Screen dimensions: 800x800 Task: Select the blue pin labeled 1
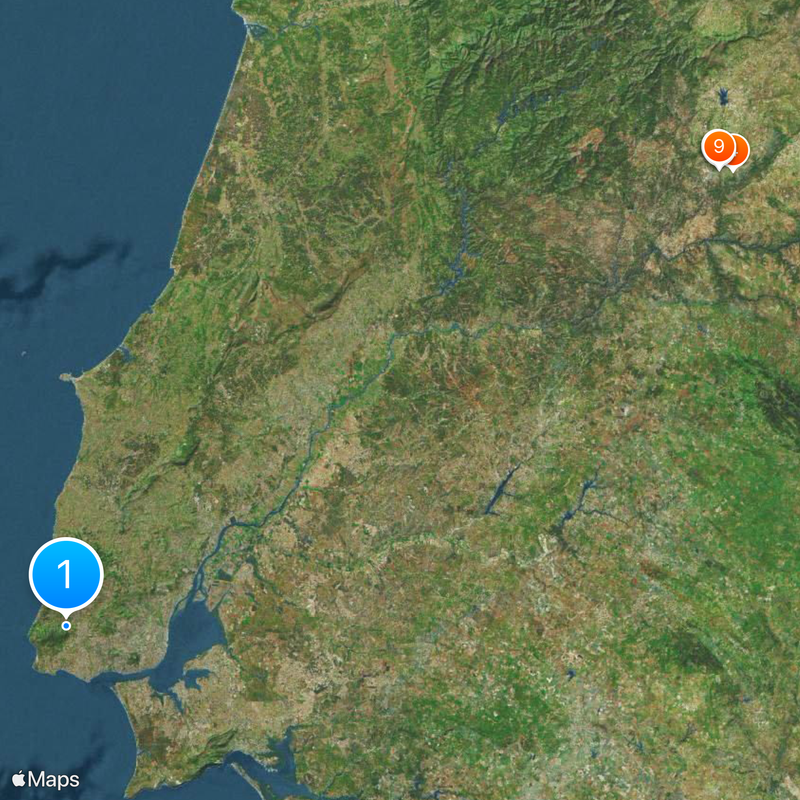[x=66, y=576]
